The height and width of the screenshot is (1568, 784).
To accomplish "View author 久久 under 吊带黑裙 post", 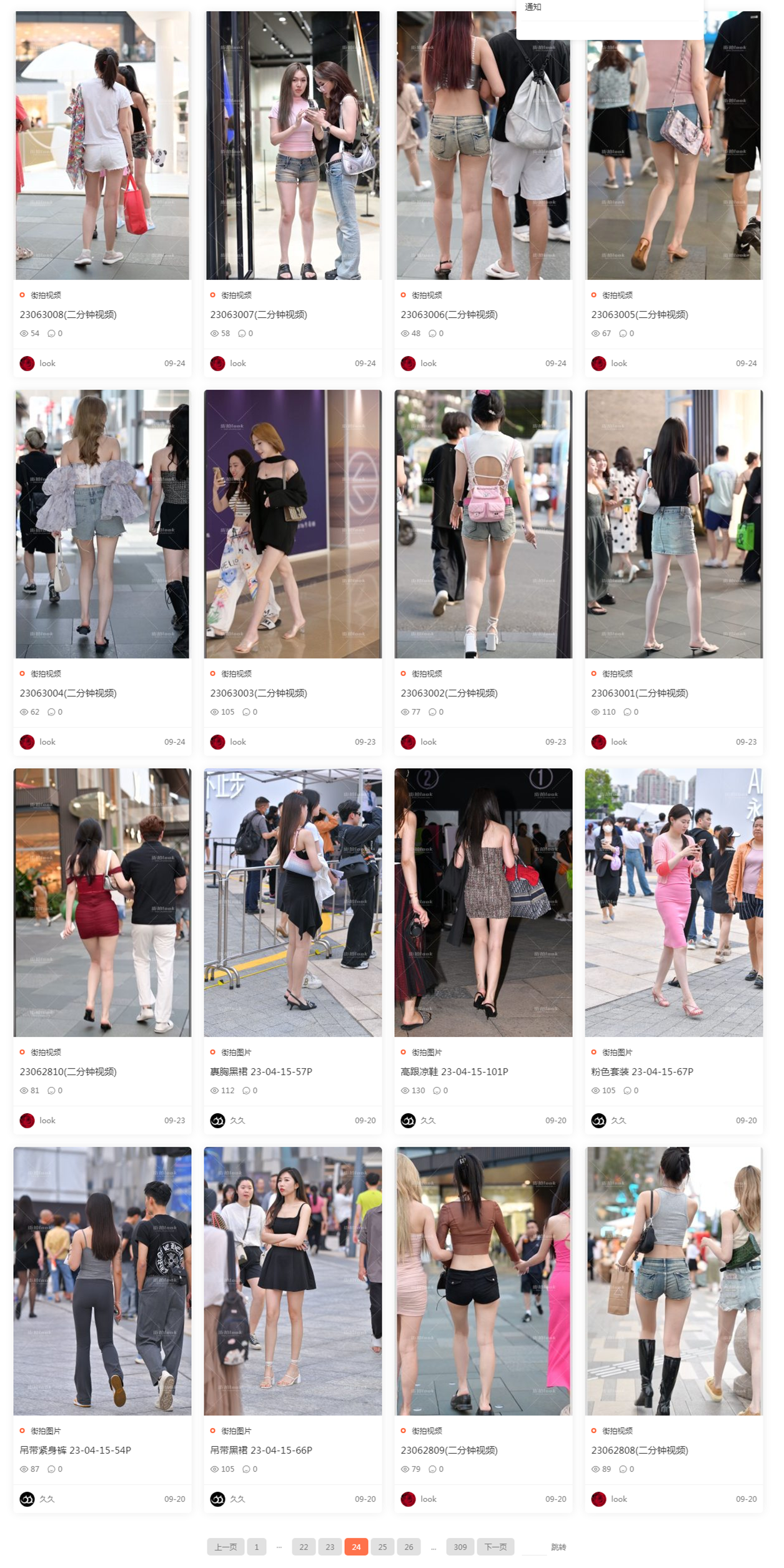I will [x=237, y=1499].
